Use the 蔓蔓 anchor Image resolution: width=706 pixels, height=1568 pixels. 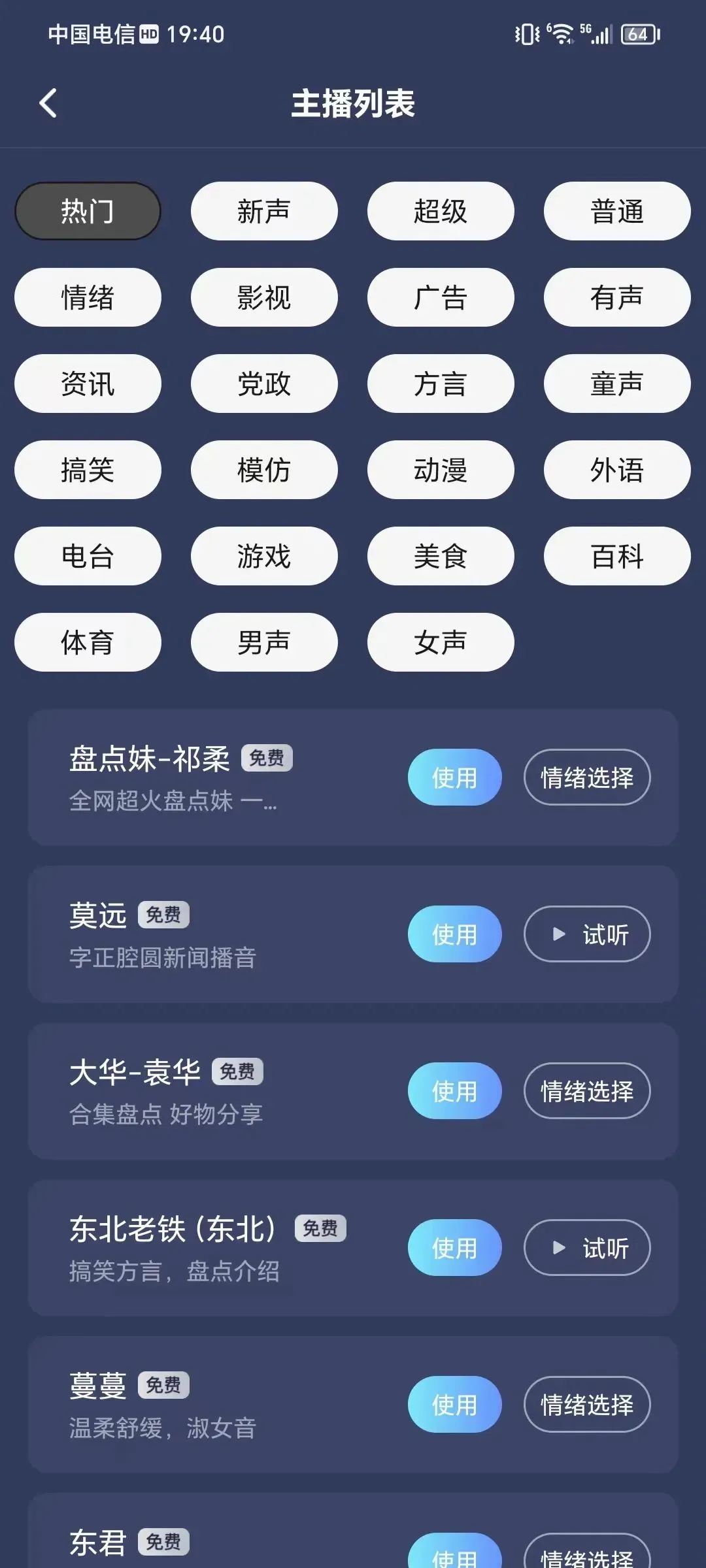coord(455,1405)
